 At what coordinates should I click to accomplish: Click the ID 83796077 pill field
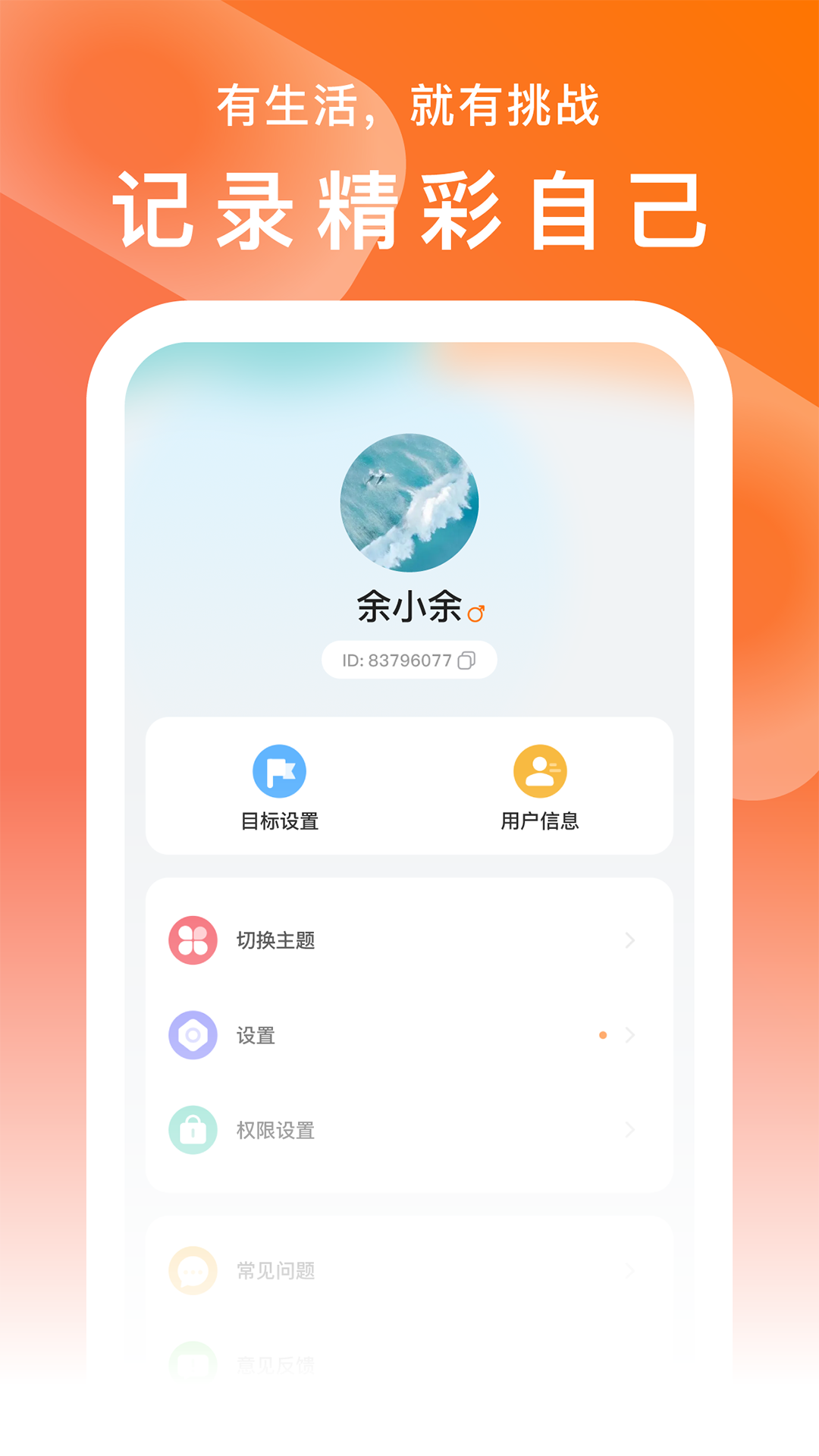pyautogui.click(x=409, y=660)
